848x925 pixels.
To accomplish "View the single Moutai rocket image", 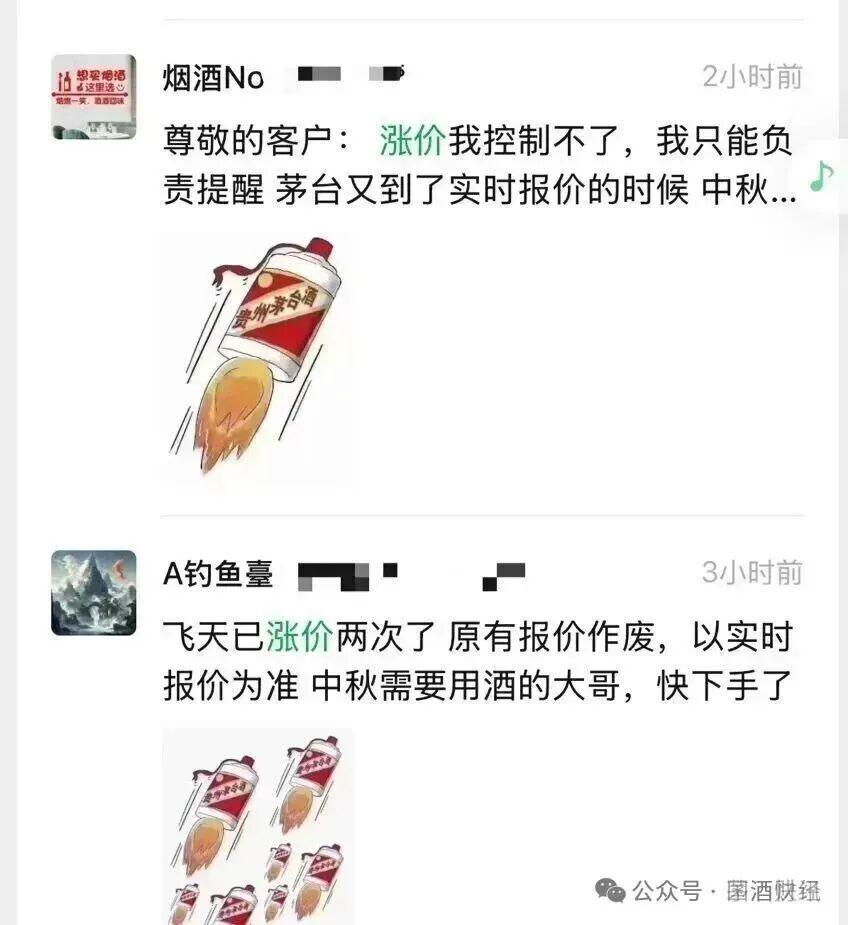I will click(258, 360).
